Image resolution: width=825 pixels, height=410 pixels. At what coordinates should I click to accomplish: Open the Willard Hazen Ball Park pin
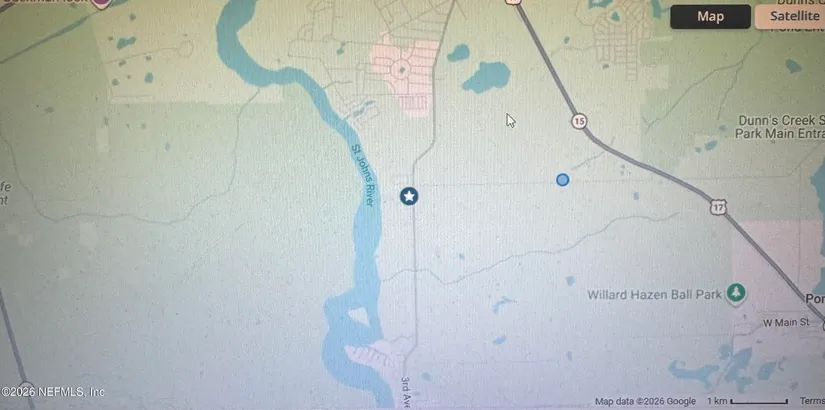point(737,292)
